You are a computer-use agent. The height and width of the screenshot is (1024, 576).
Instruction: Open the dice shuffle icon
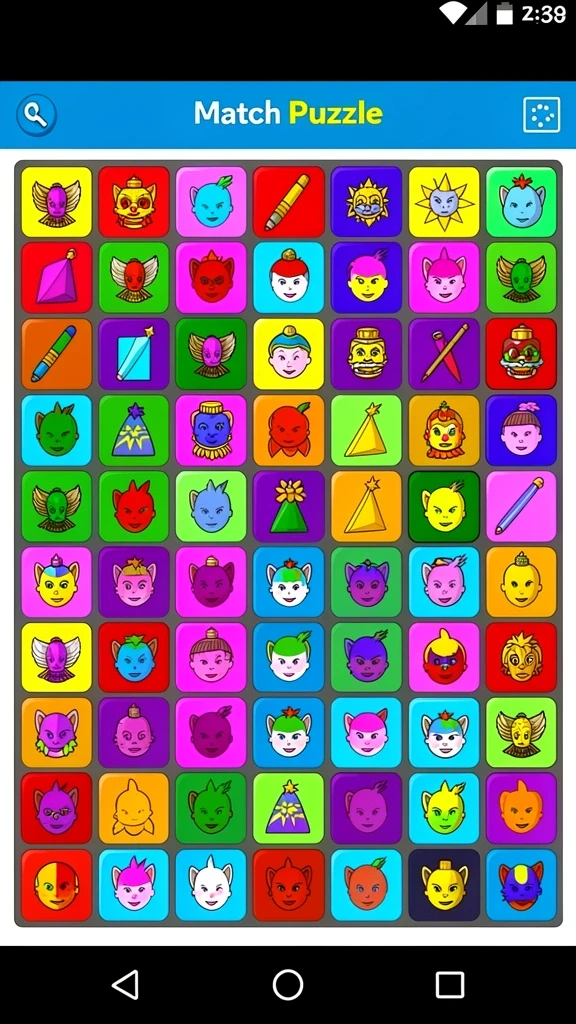click(x=541, y=115)
